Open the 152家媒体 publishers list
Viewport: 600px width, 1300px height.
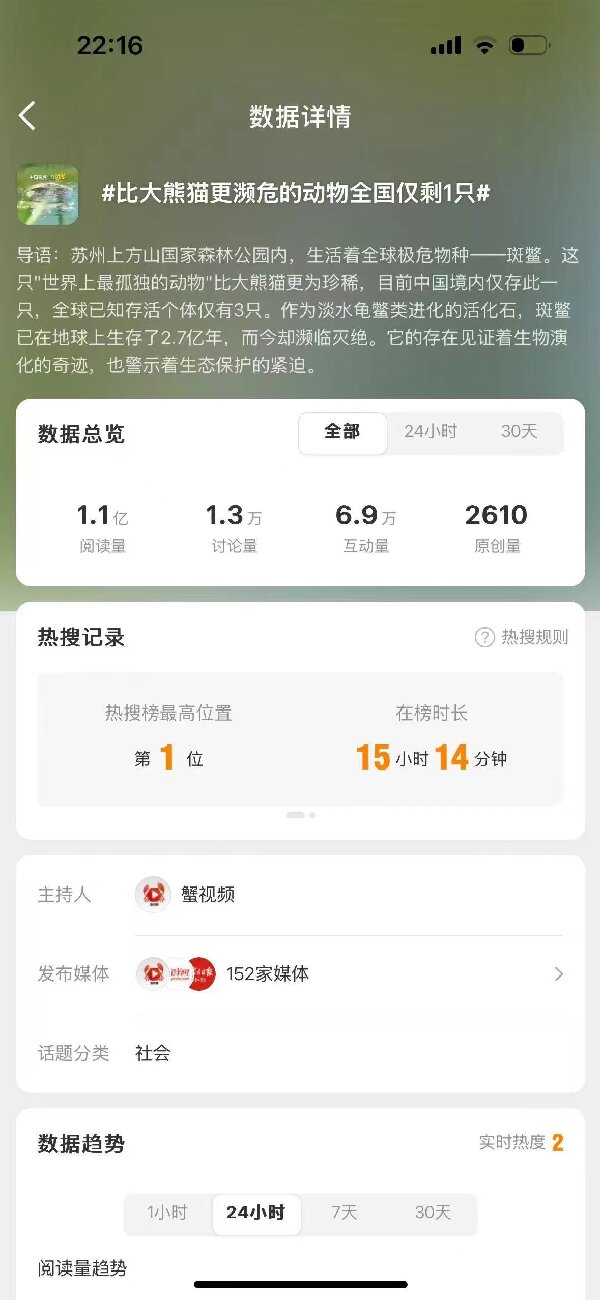(x=350, y=973)
